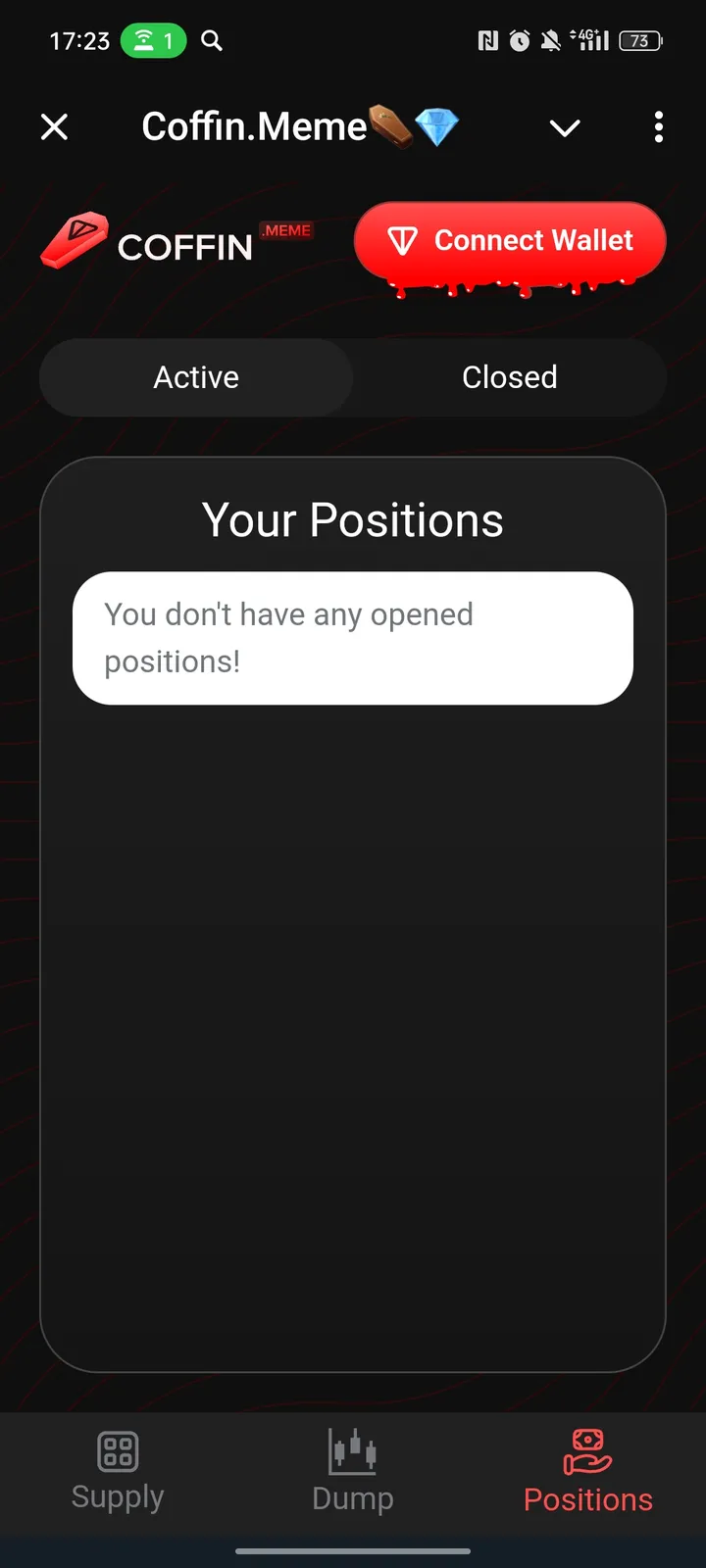Open the Dump tab
706x1568 pixels.
click(353, 1472)
